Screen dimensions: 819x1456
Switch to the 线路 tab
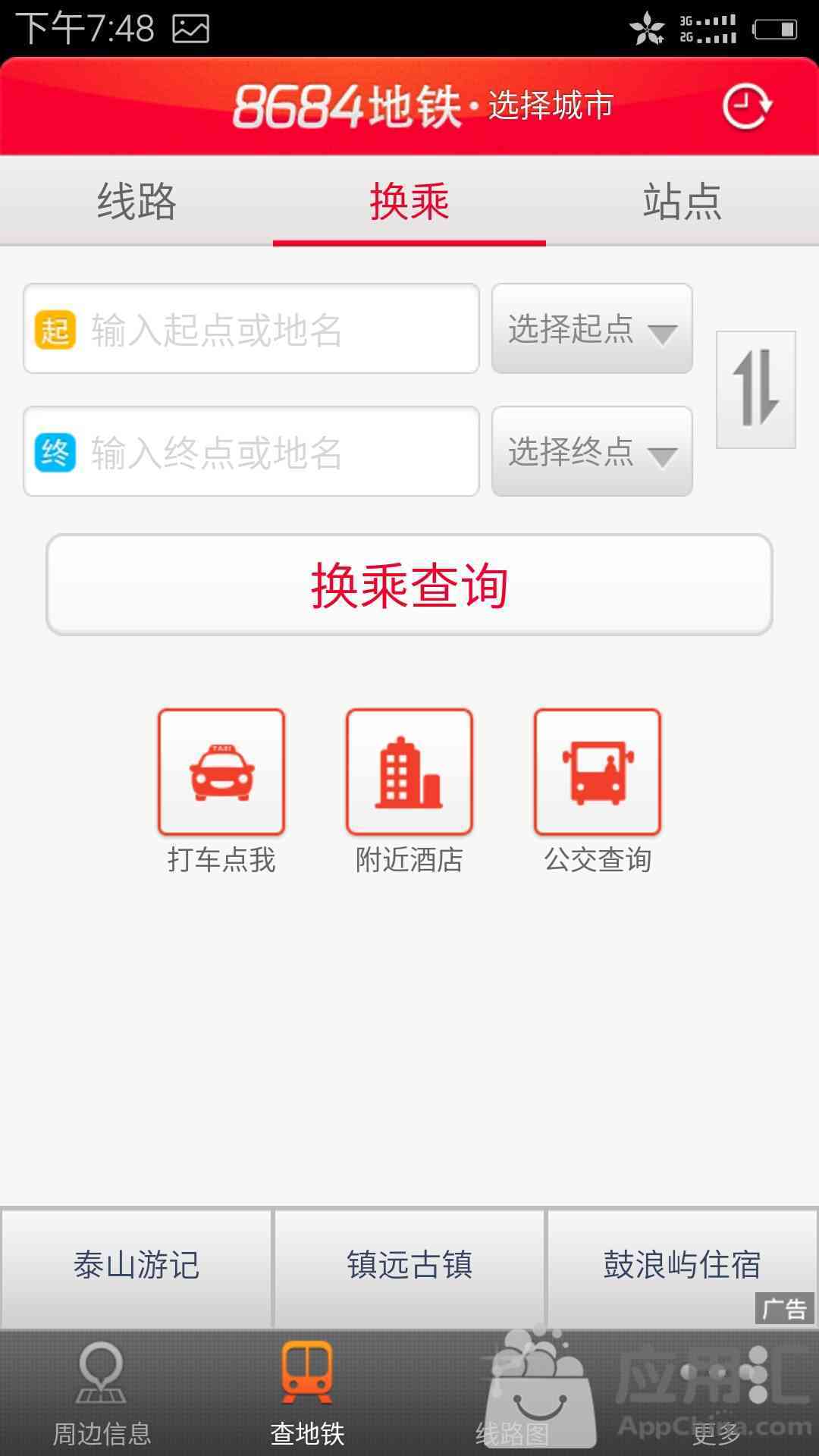[136, 201]
